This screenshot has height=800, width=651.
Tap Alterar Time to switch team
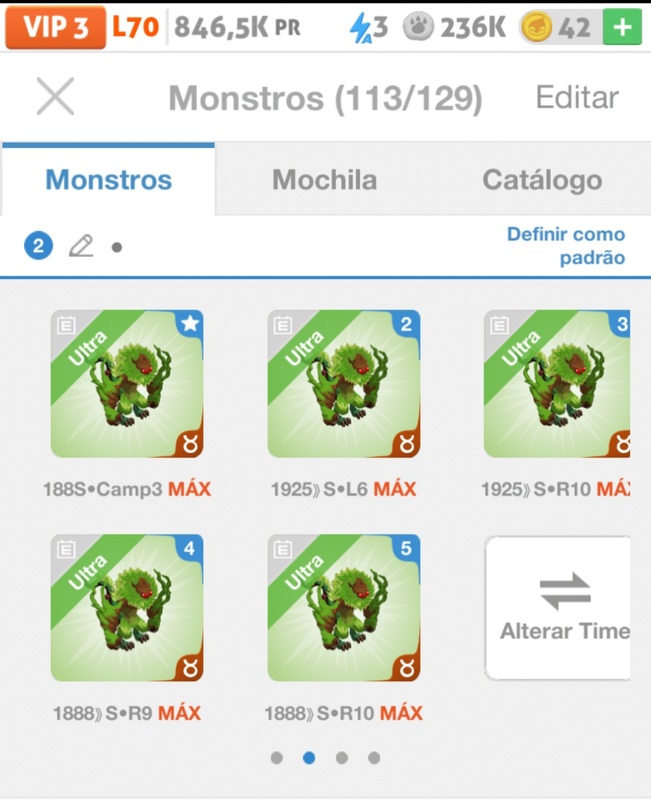[560, 608]
